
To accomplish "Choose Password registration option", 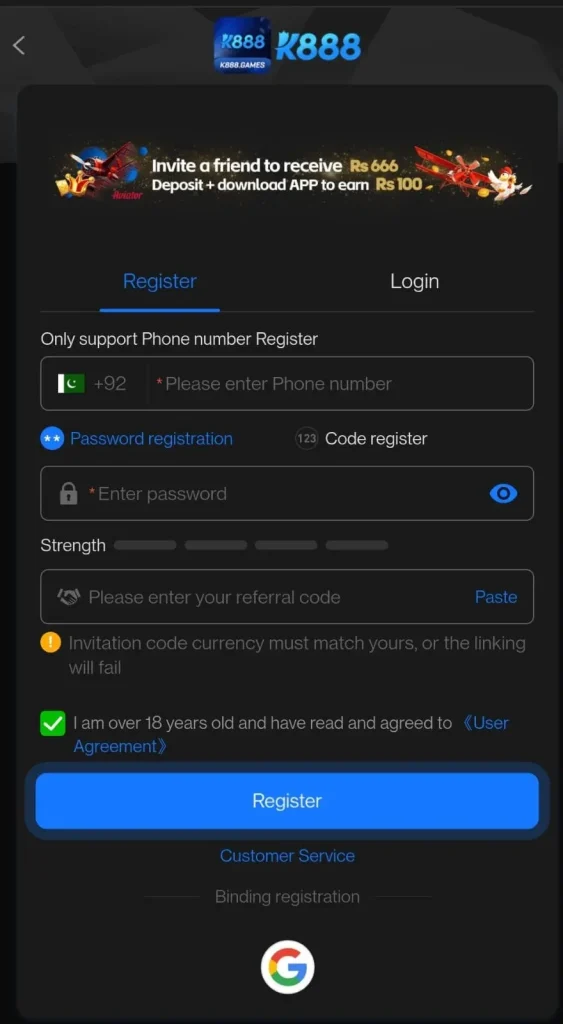I will tap(137, 439).
